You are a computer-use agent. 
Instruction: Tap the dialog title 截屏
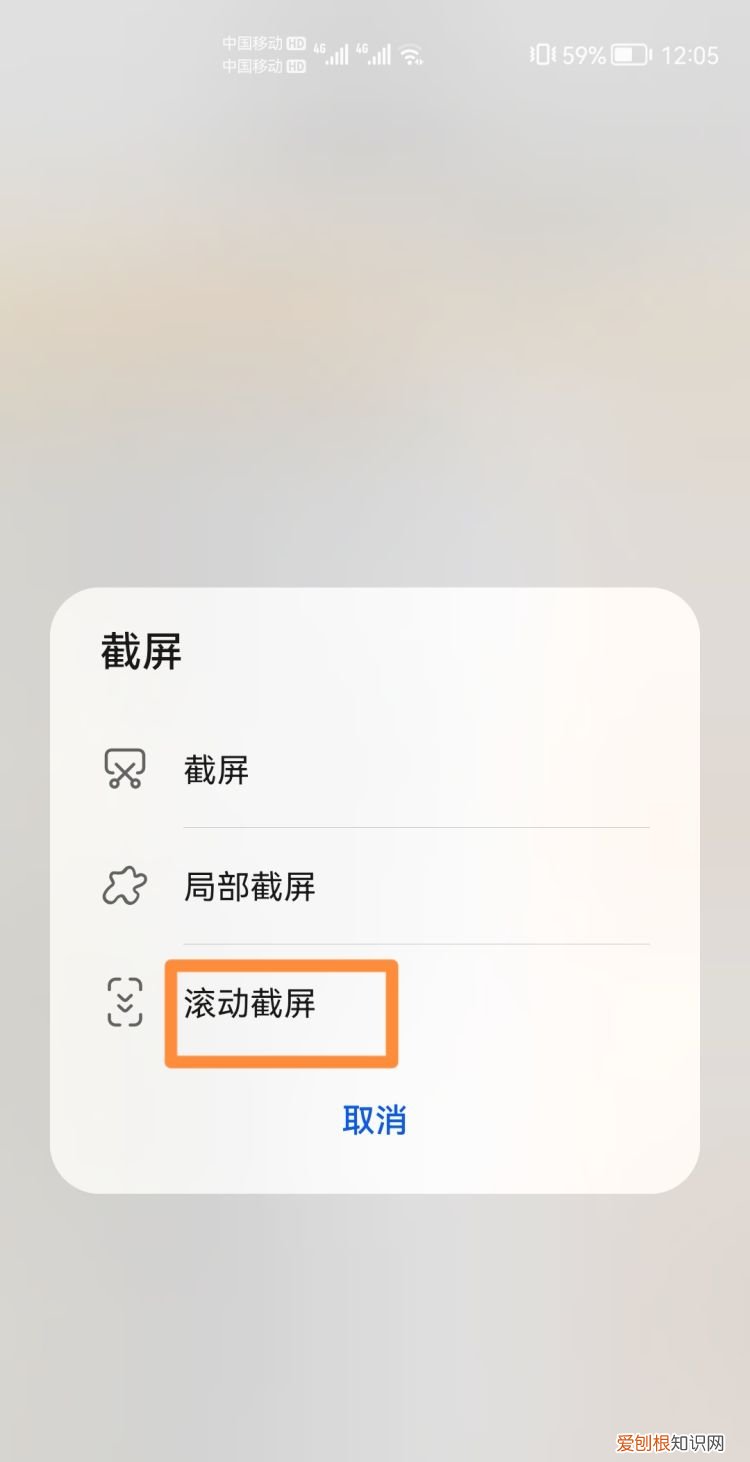click(140, 650)
